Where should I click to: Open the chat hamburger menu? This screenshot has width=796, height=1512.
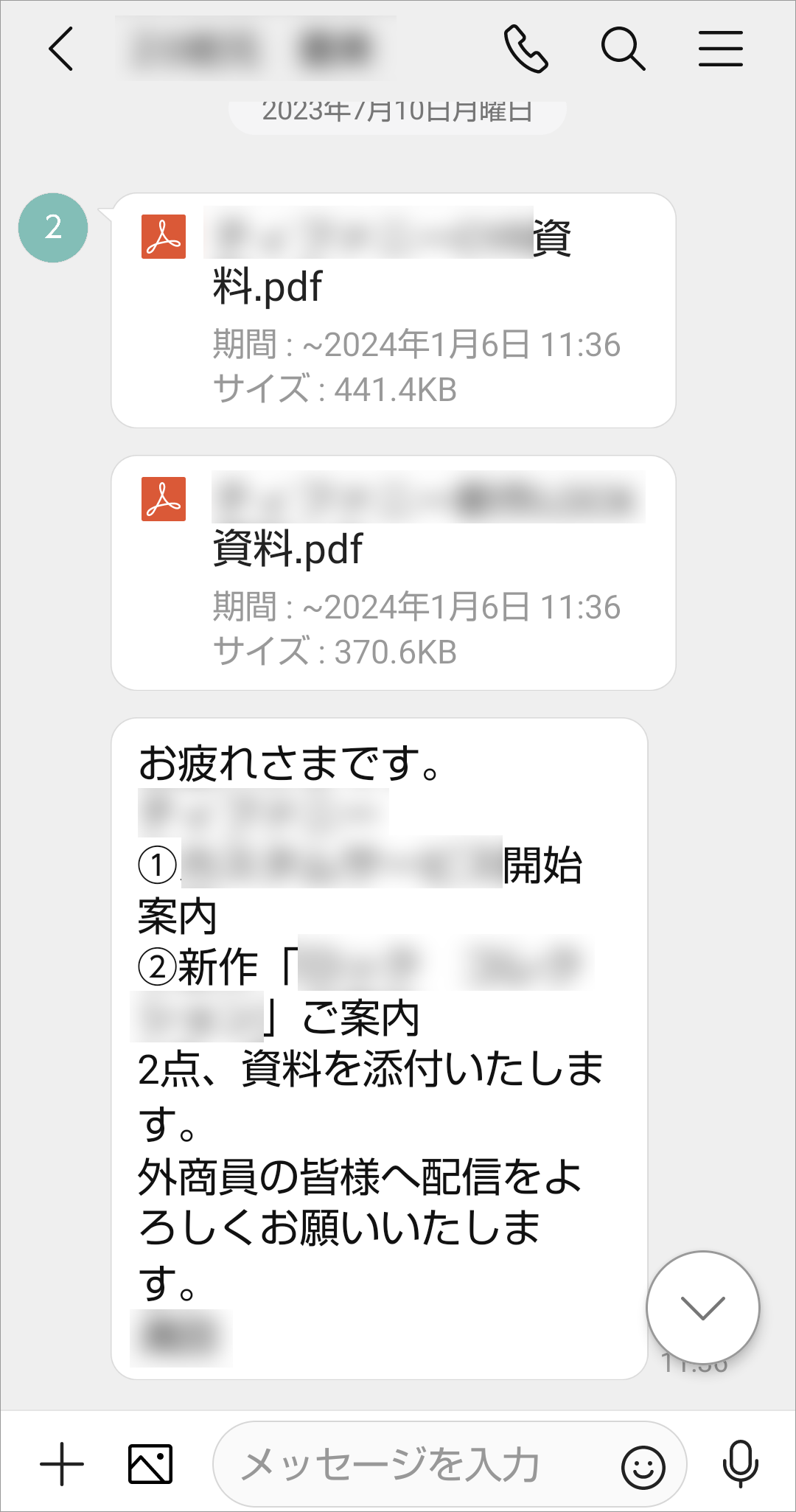click(720, 49)
